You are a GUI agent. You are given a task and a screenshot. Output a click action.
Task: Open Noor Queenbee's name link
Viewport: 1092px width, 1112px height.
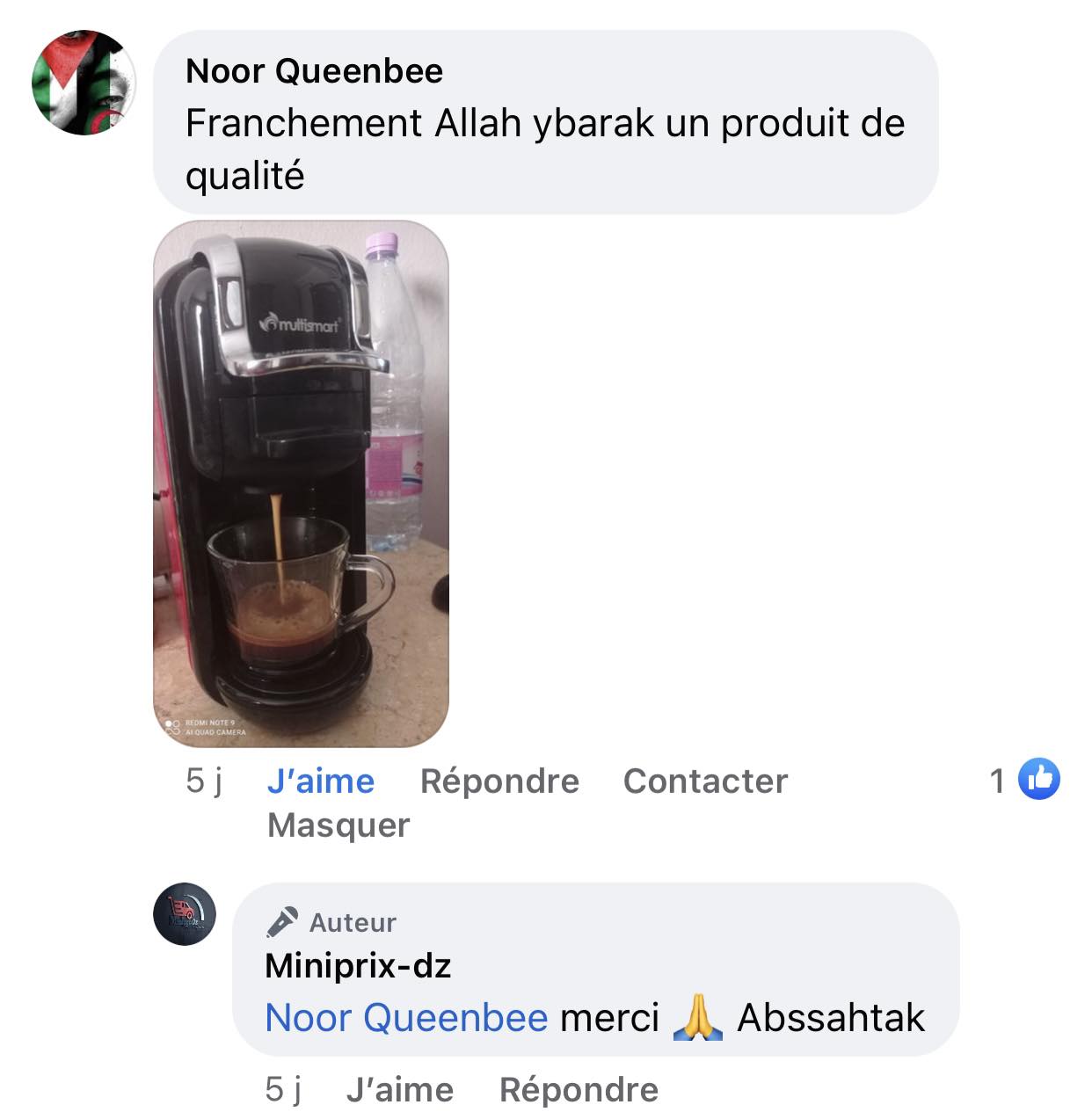click(314, 71)
